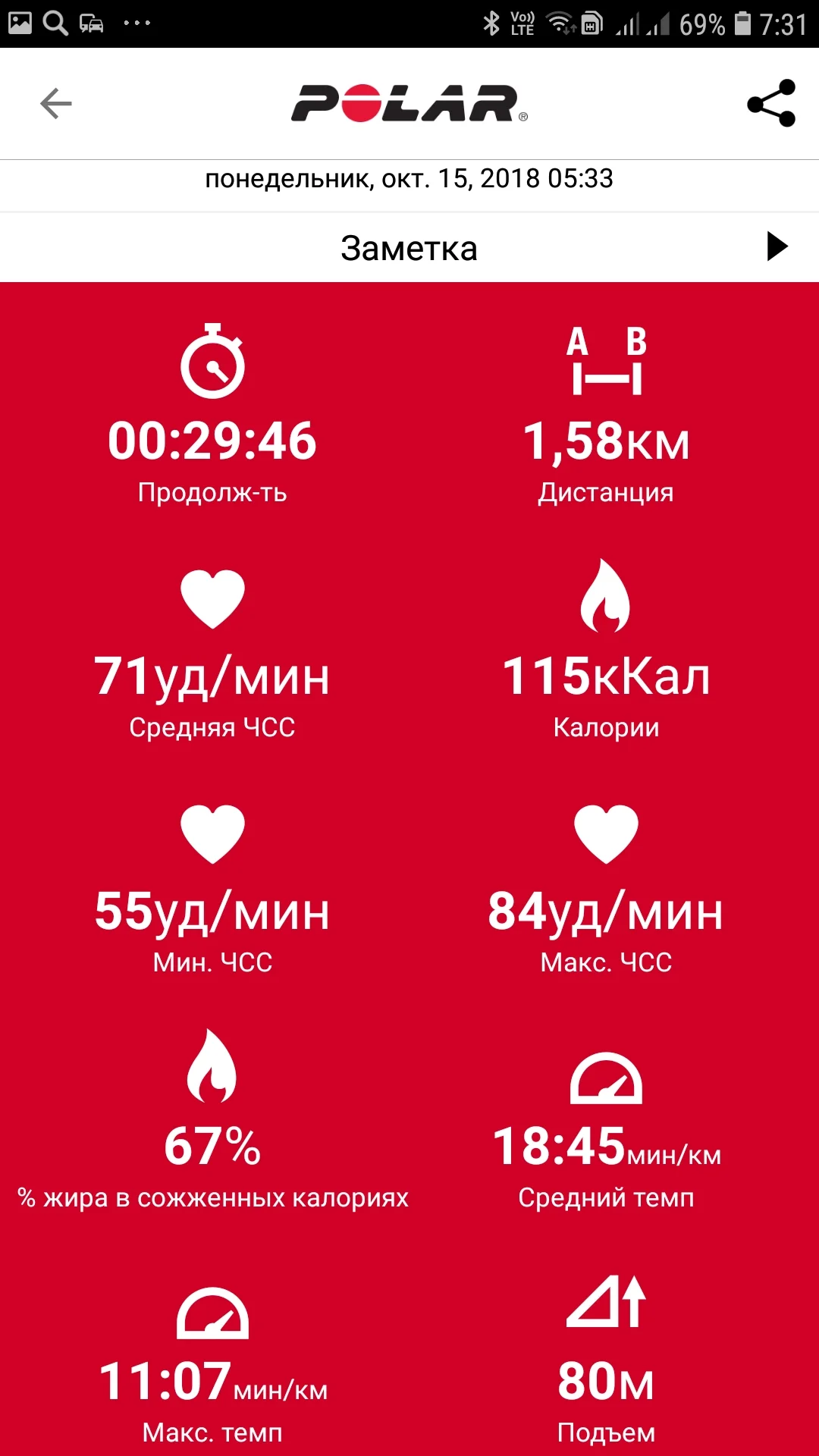Expand the Заметка note row
The height and width of the screenshot is (1456, 819).
tap(777, 247)
